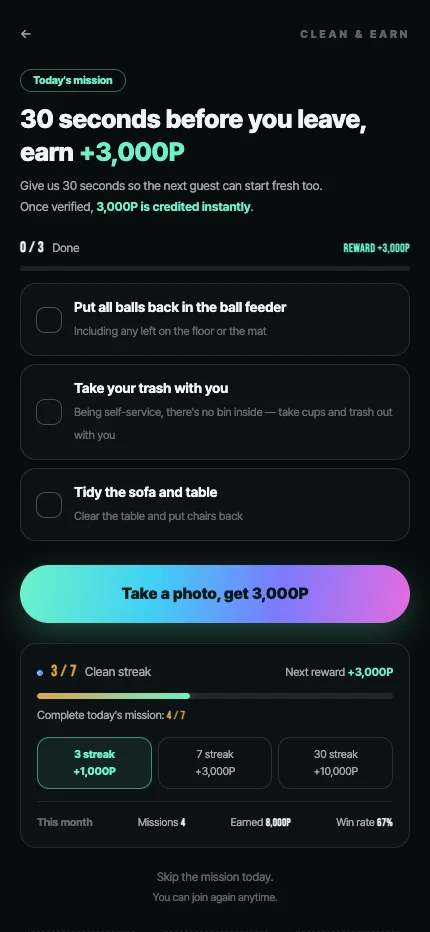Mark 'Take your trash with you' as done
The image size is (430, 932).
[49, 412]
